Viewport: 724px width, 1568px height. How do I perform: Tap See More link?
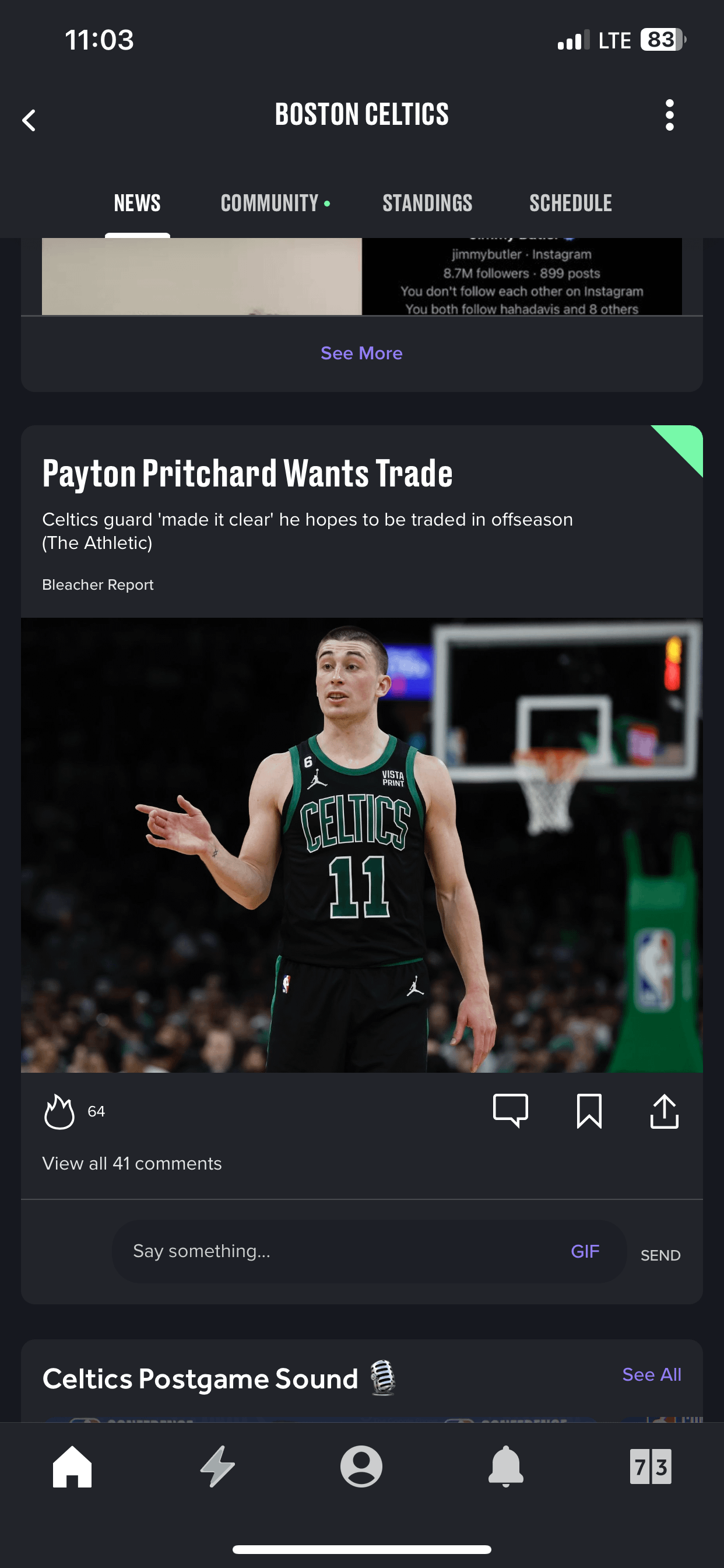[361, 353]
